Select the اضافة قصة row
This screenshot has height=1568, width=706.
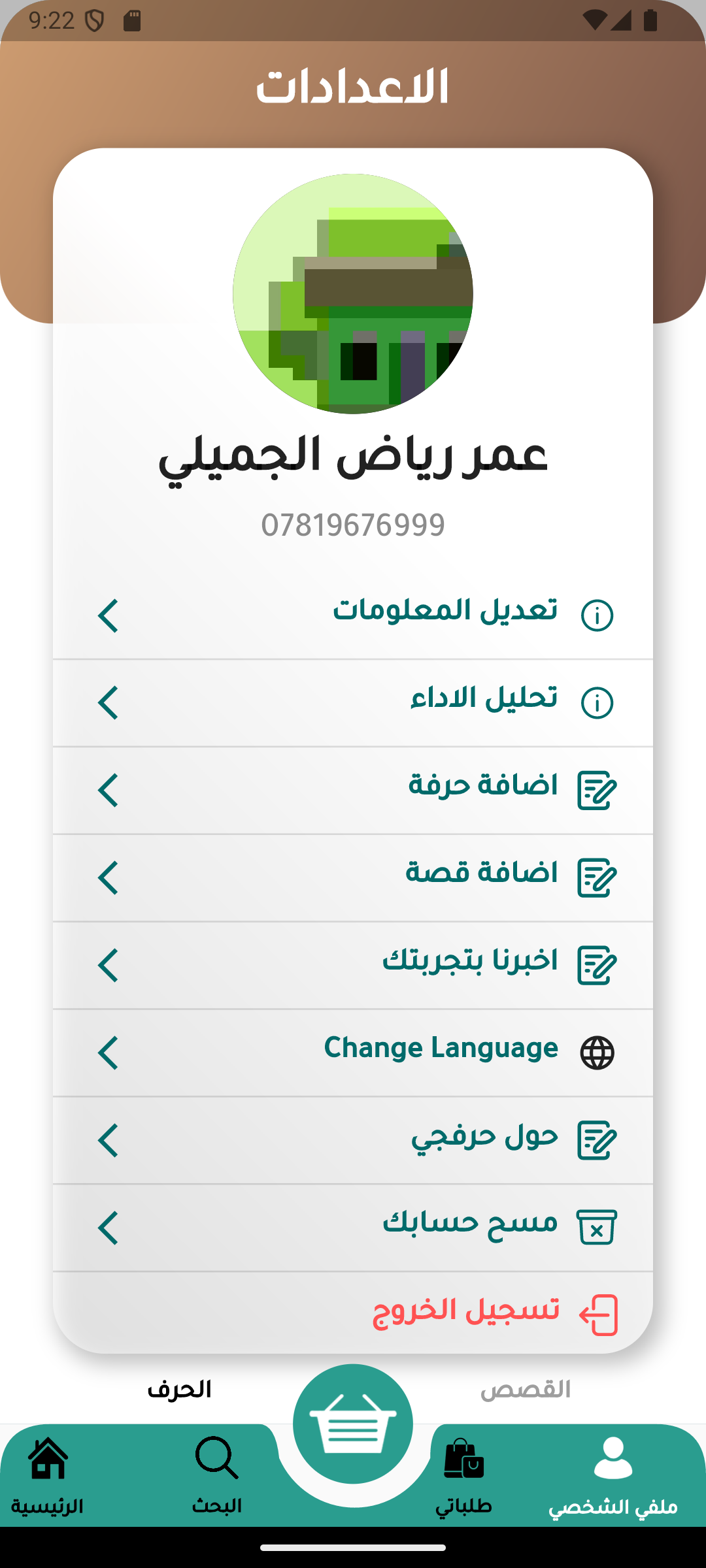[353, 878]
